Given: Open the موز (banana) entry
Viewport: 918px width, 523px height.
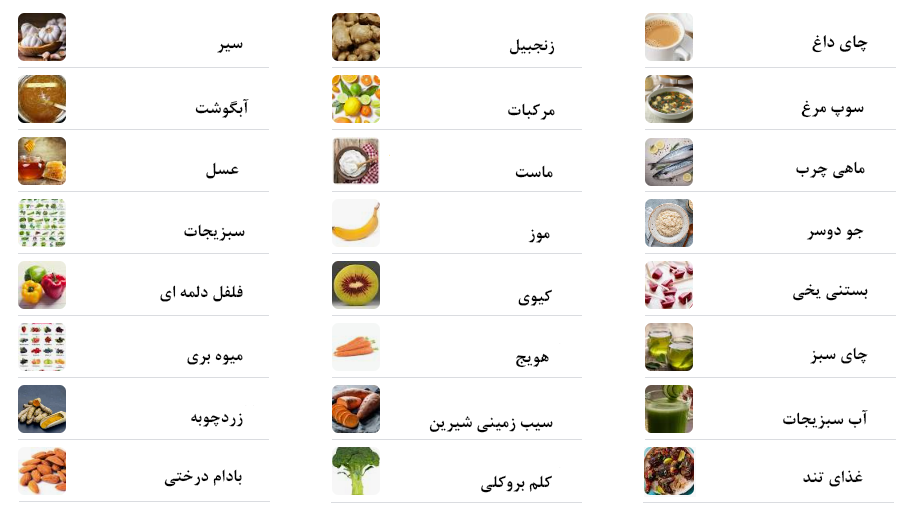Looking at the screenshot, I should pos(456,233).
